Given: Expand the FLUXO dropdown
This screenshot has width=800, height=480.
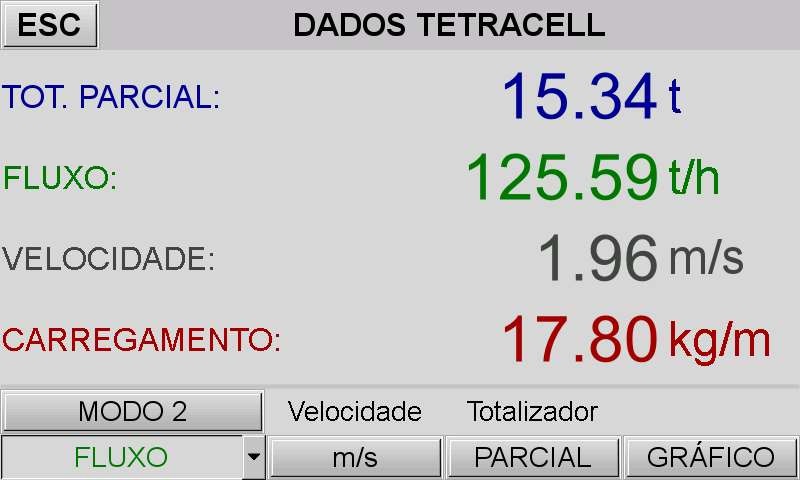Looking at the screenshot, I should tap(254, 457).
